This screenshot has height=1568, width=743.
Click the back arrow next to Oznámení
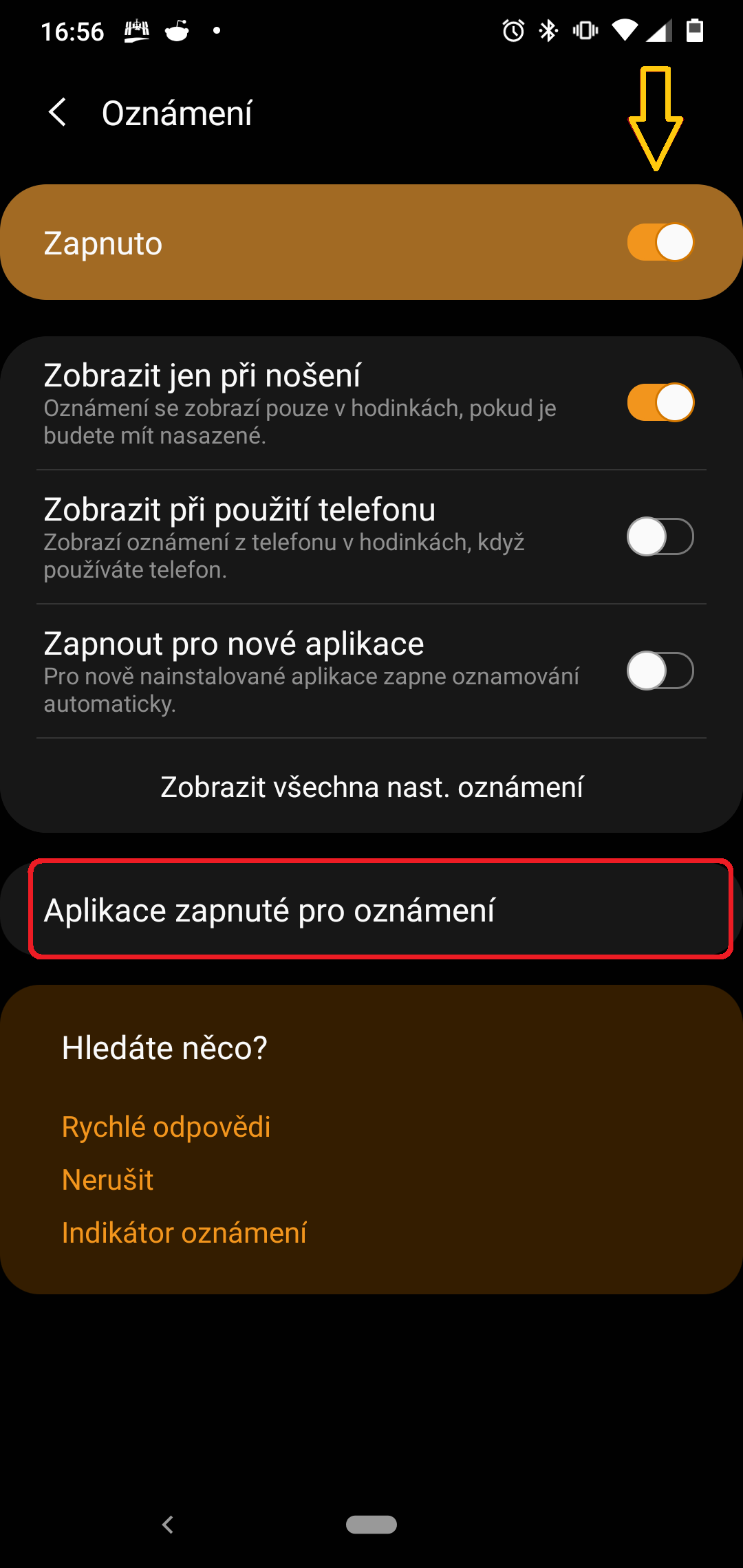coord(58,112)
